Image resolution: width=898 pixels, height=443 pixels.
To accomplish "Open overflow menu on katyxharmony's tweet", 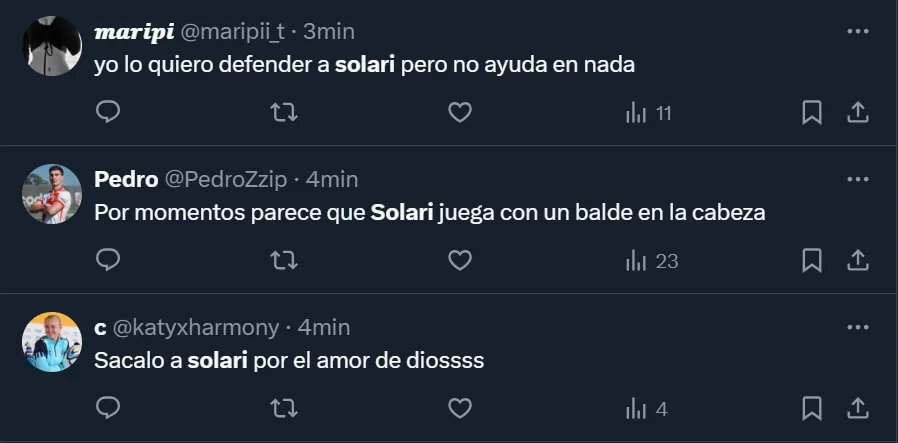I will coord(857,327).
